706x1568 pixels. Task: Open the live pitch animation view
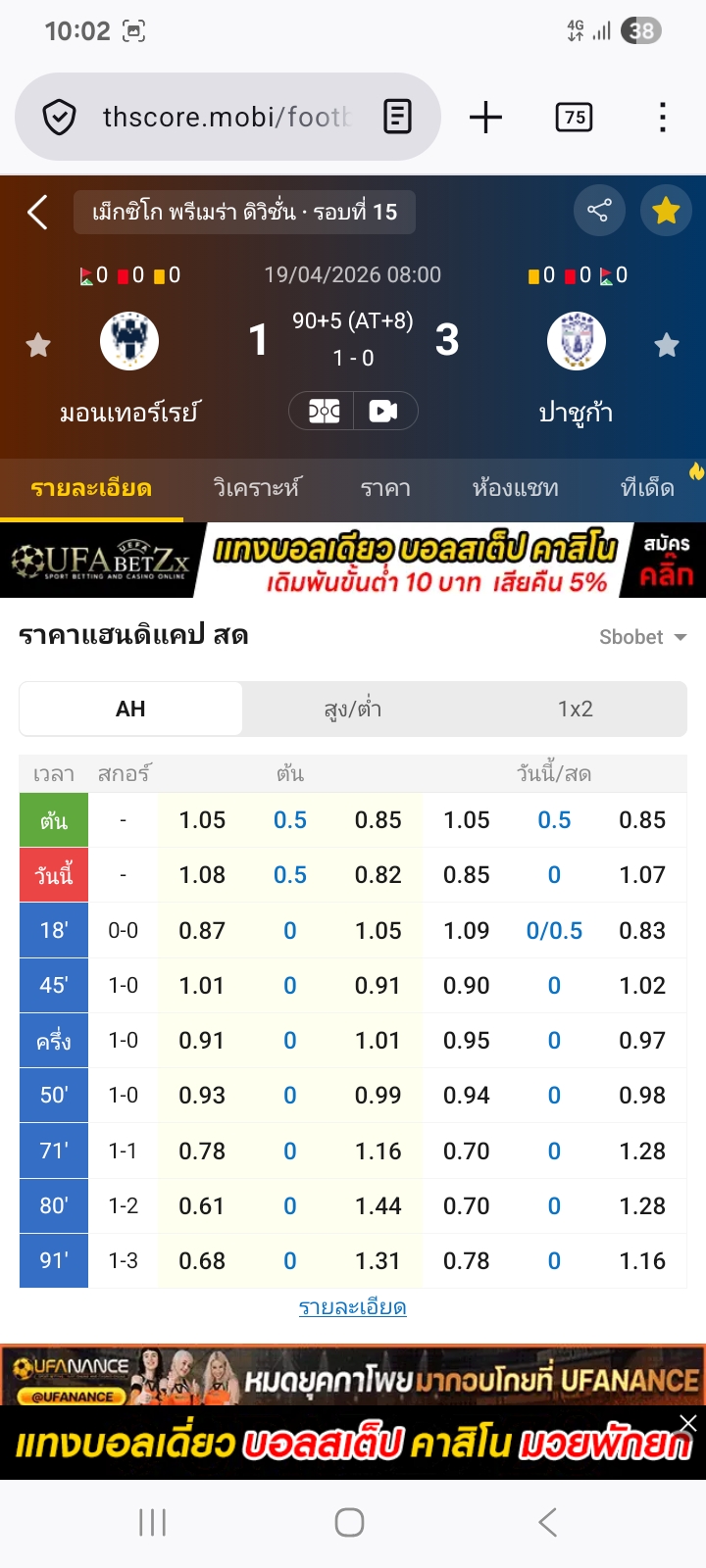323,411
